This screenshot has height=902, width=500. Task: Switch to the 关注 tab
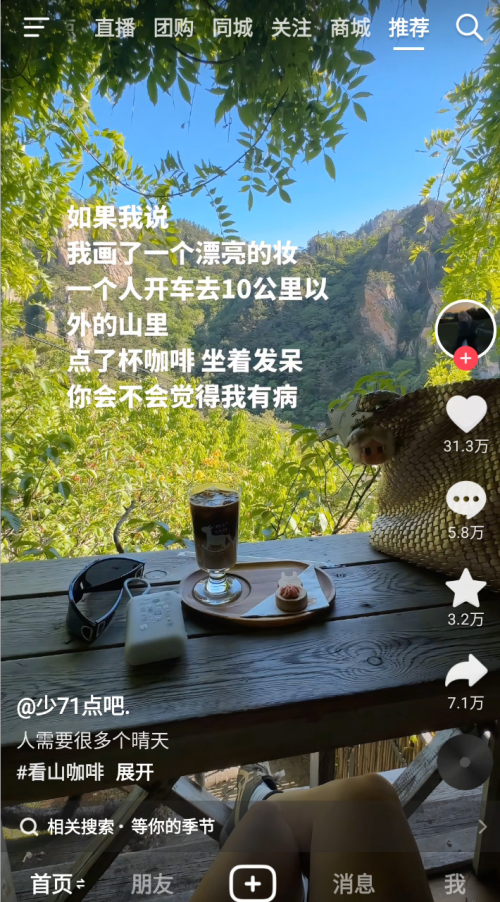(291, 28)
